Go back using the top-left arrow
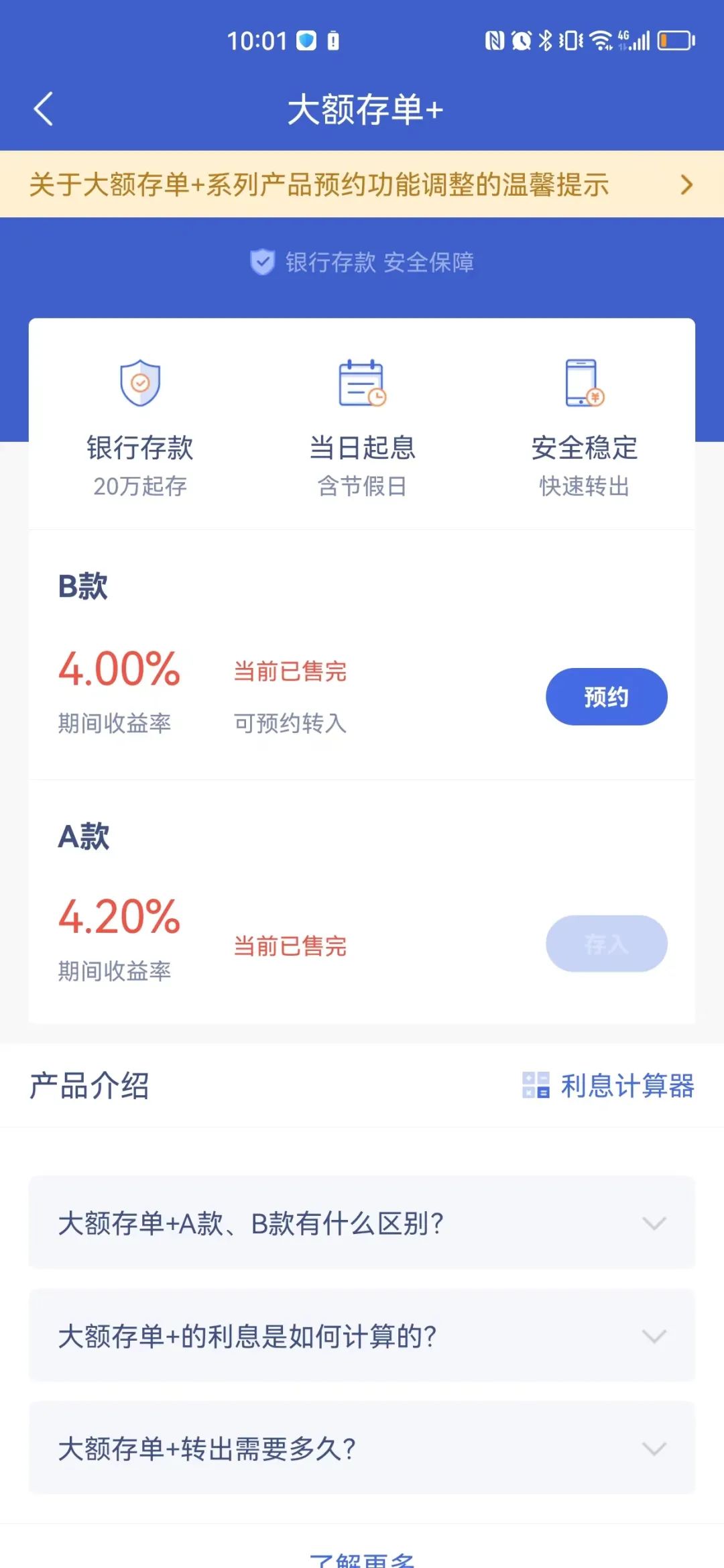The width and height of the screenshot is (724, 1568). pyautogui.click(x=44, y=109)
